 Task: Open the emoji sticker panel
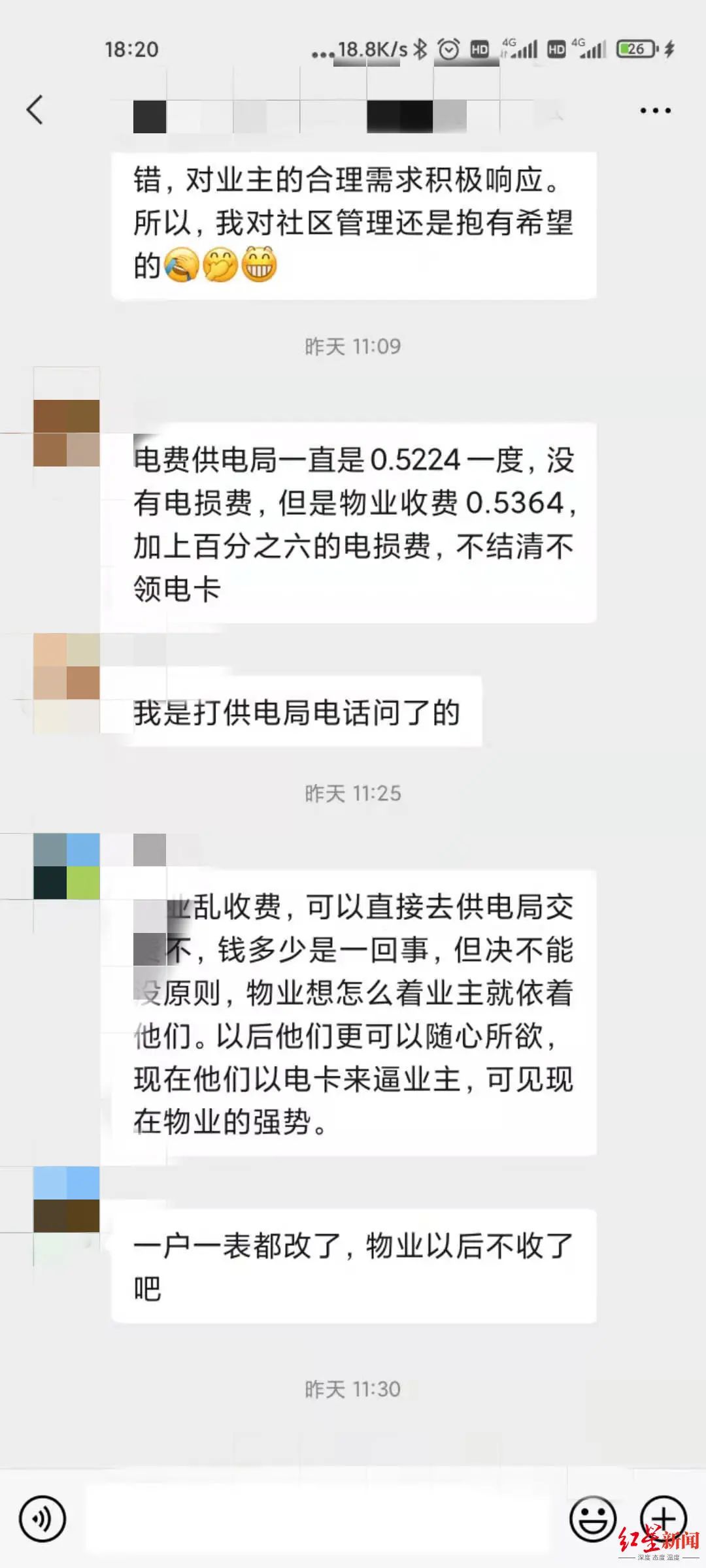[x=593, y=1519]
